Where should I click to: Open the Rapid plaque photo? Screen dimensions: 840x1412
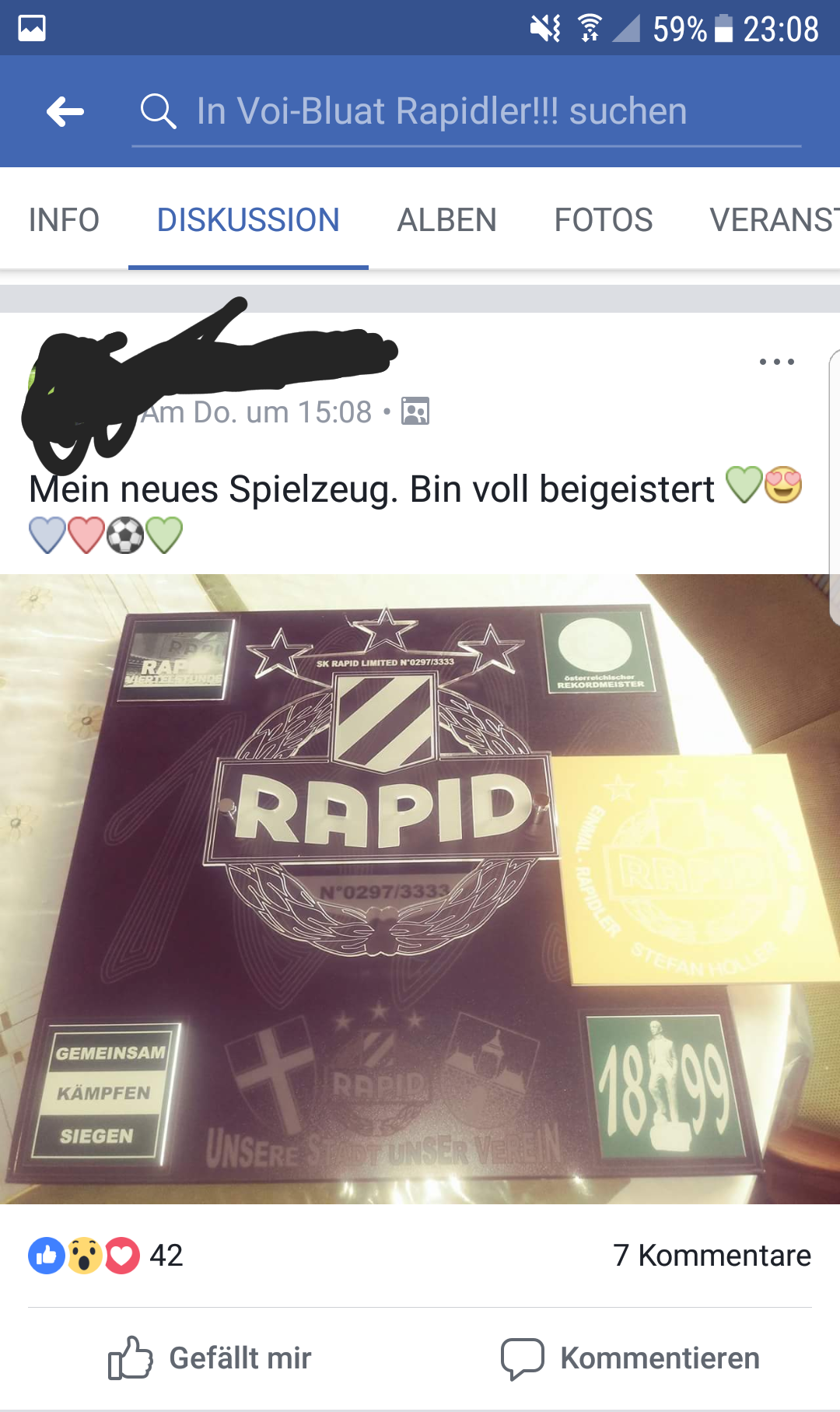point(420,888)
